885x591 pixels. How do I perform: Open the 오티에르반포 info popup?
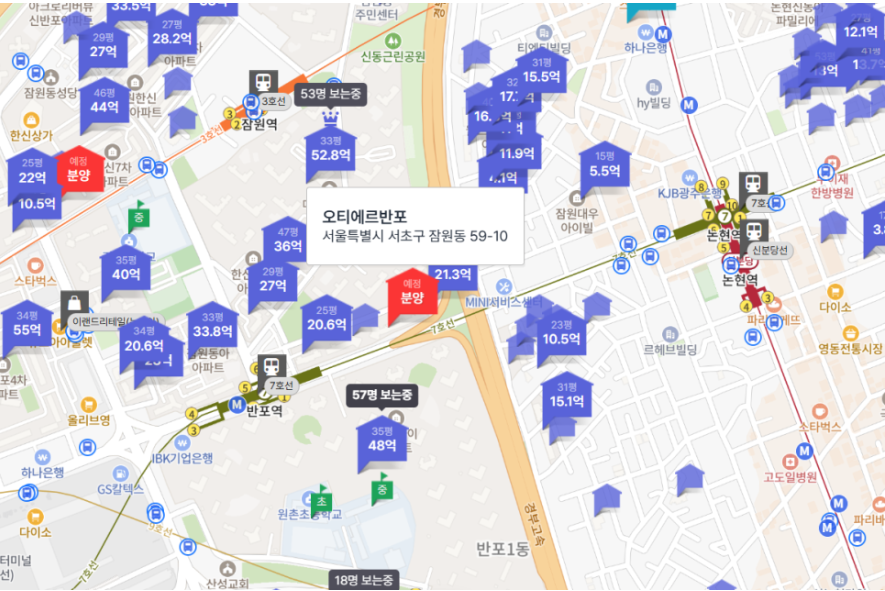[414, 225]
